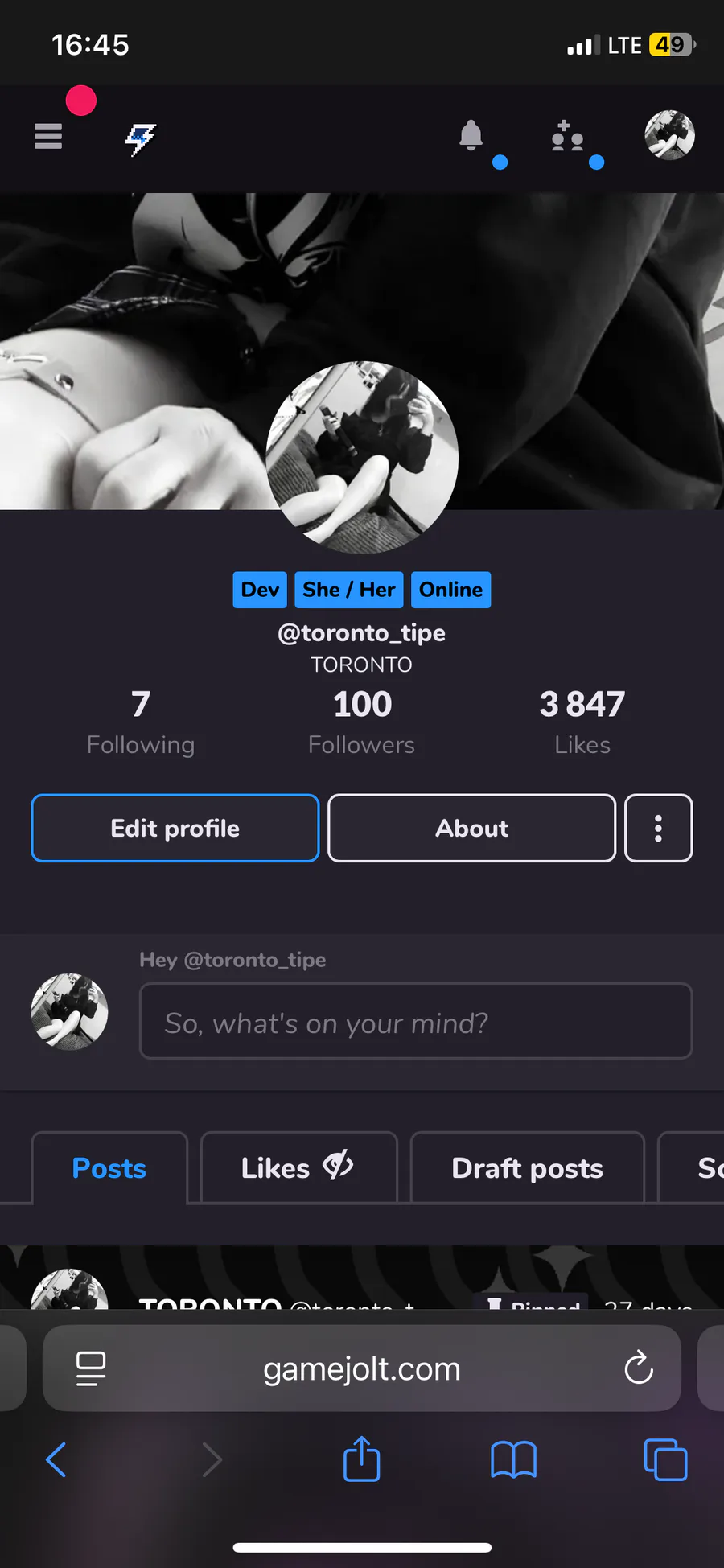Open the notifications bell

pos(471,135)
